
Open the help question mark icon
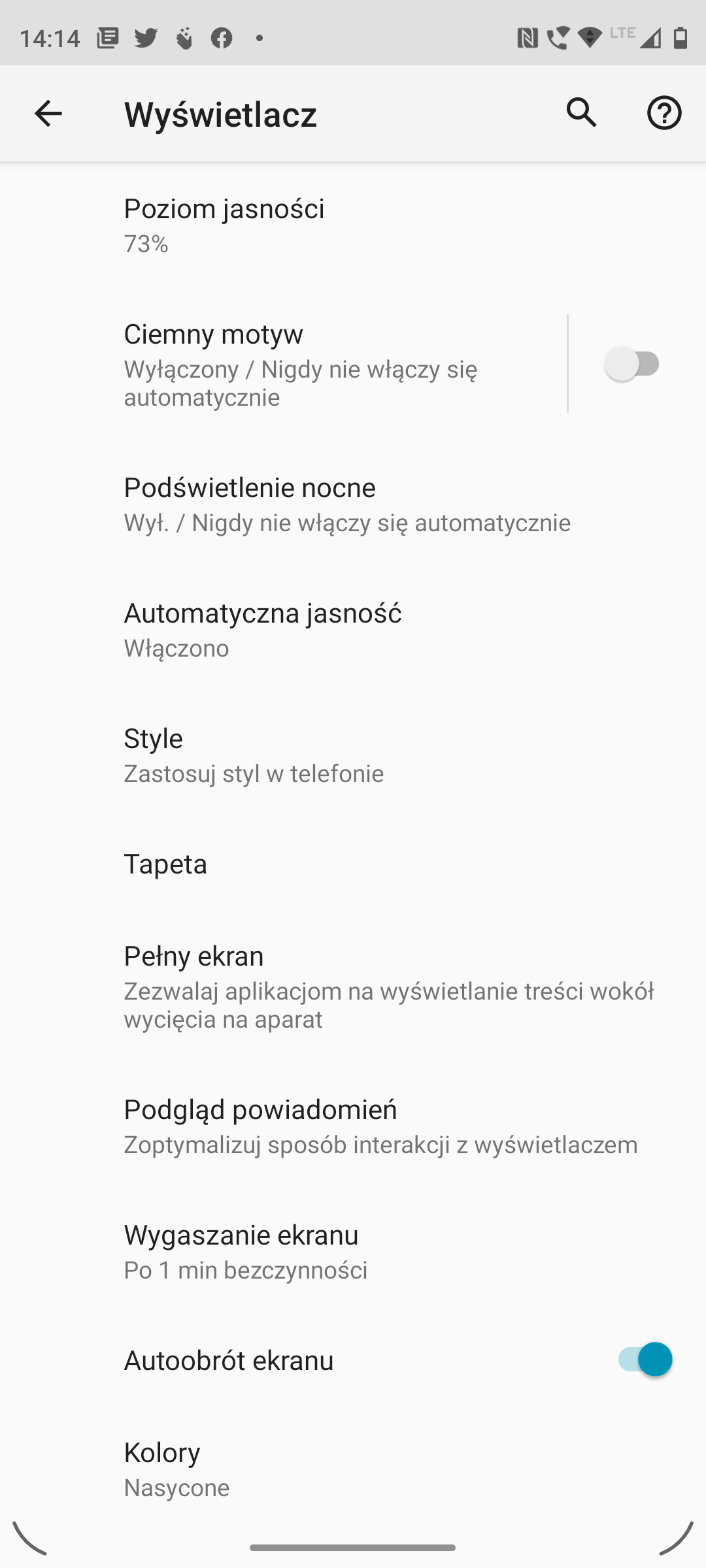click(664, 113)
